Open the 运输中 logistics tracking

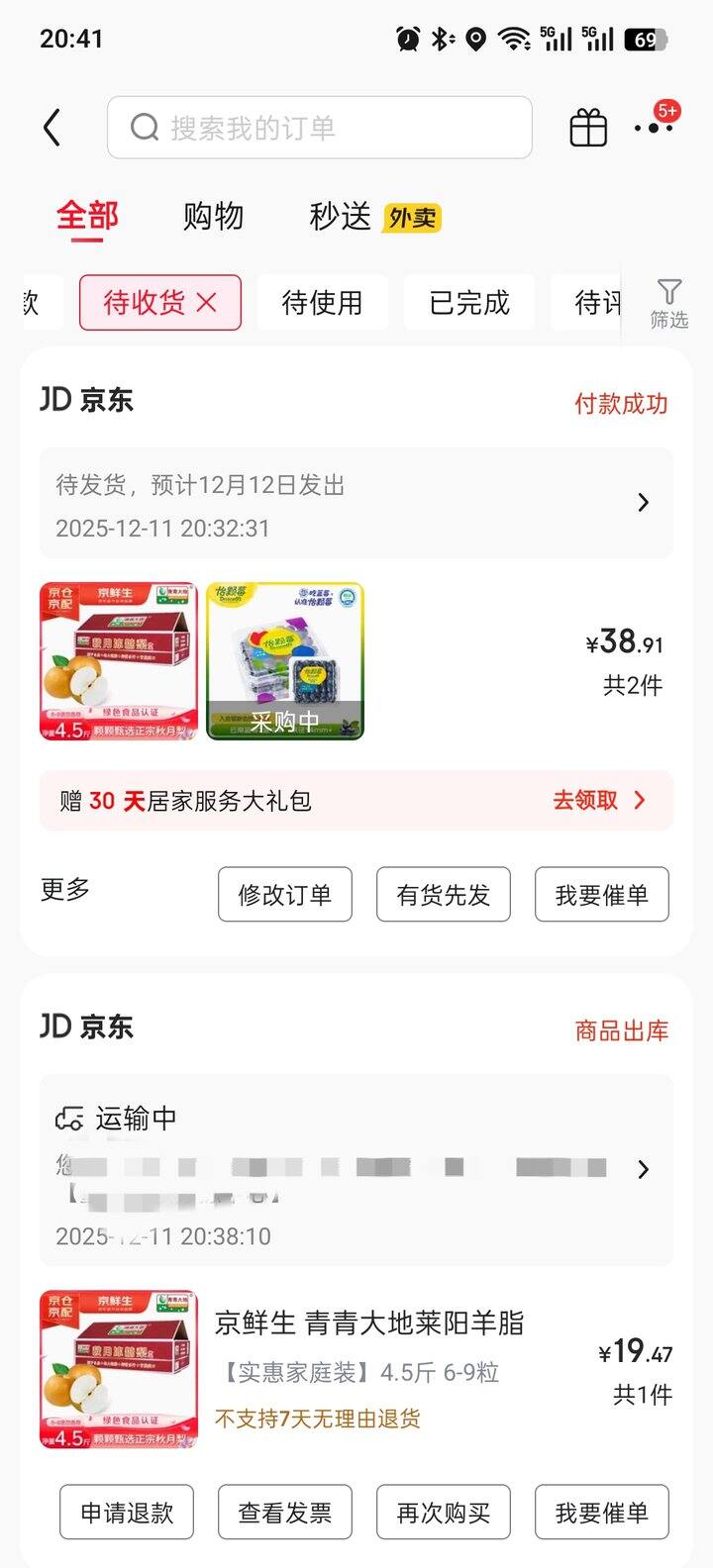pos(356,1170)
